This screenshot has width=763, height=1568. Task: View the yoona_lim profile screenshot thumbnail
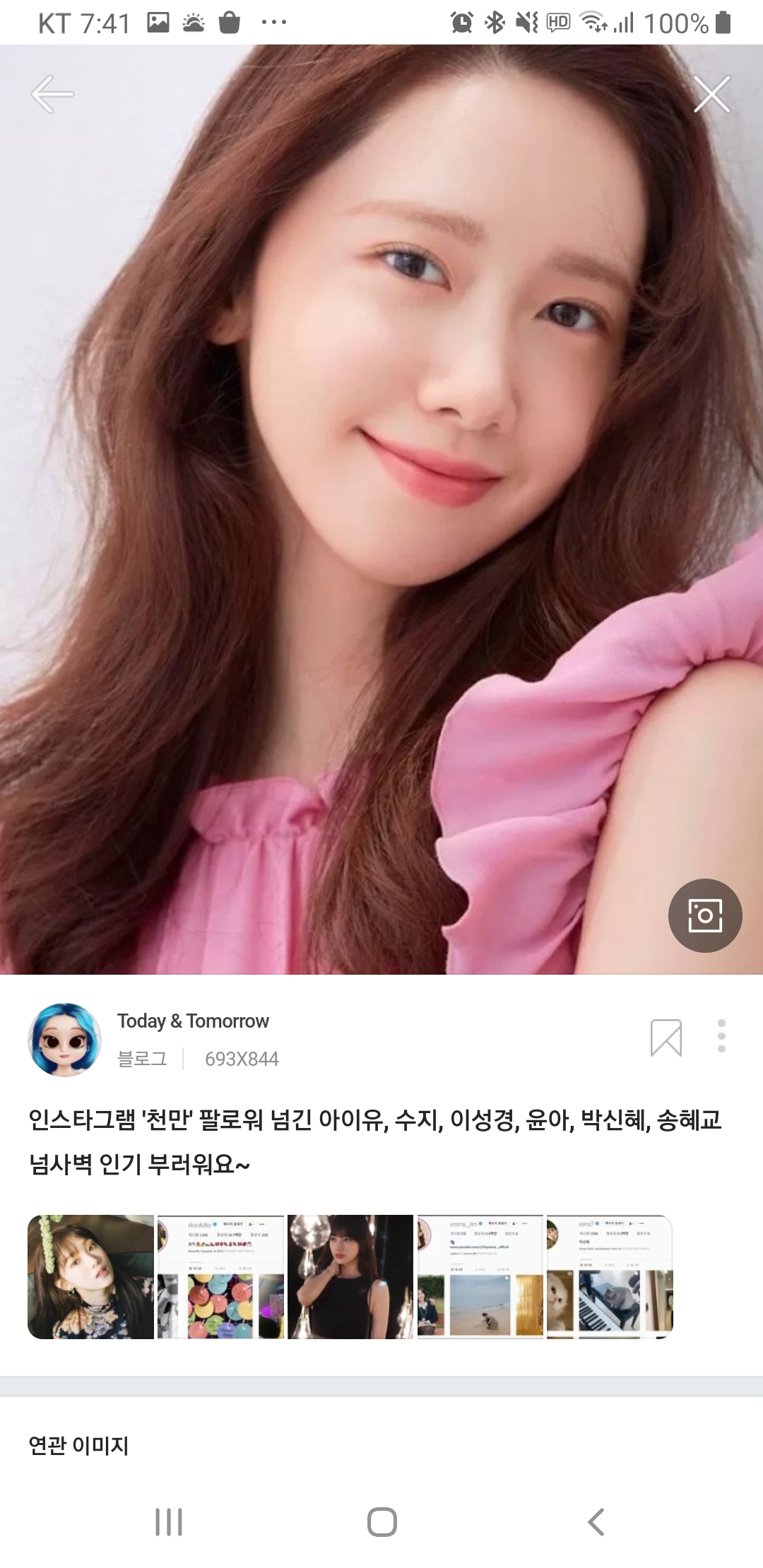(x=480, y=1277)
